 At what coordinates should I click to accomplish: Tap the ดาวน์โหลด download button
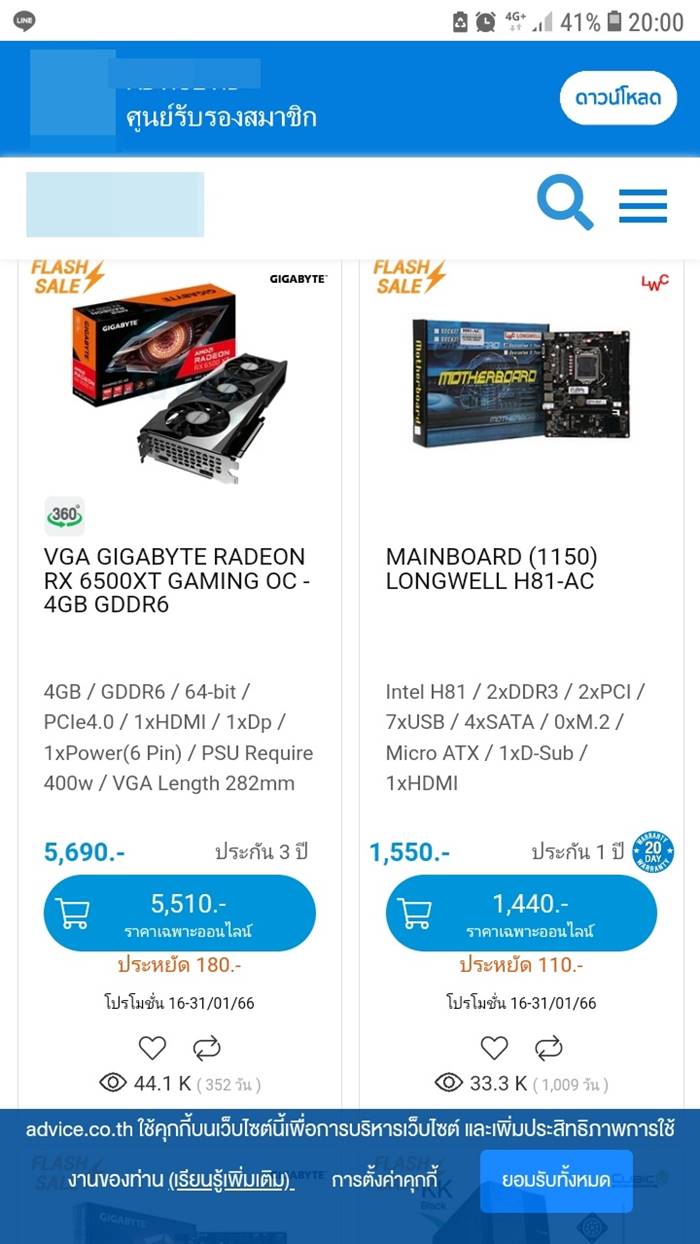point(618,98)
